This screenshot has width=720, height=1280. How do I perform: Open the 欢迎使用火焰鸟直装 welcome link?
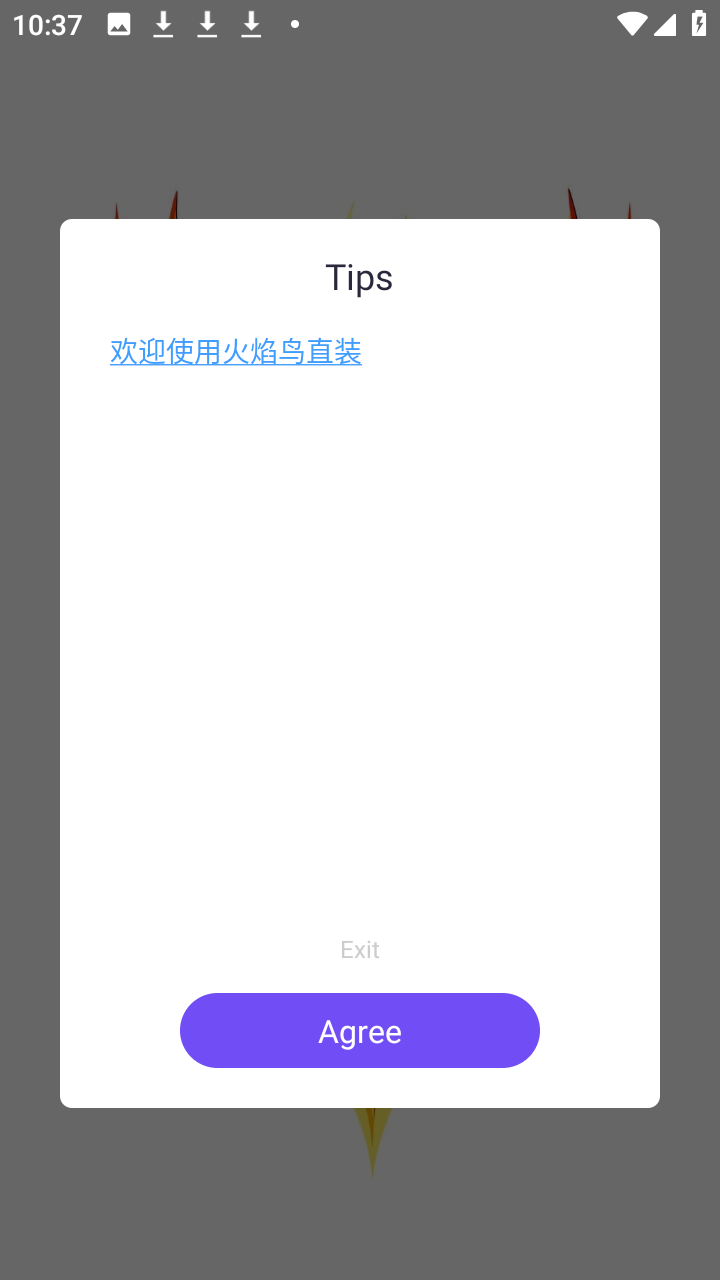point(235,352)
